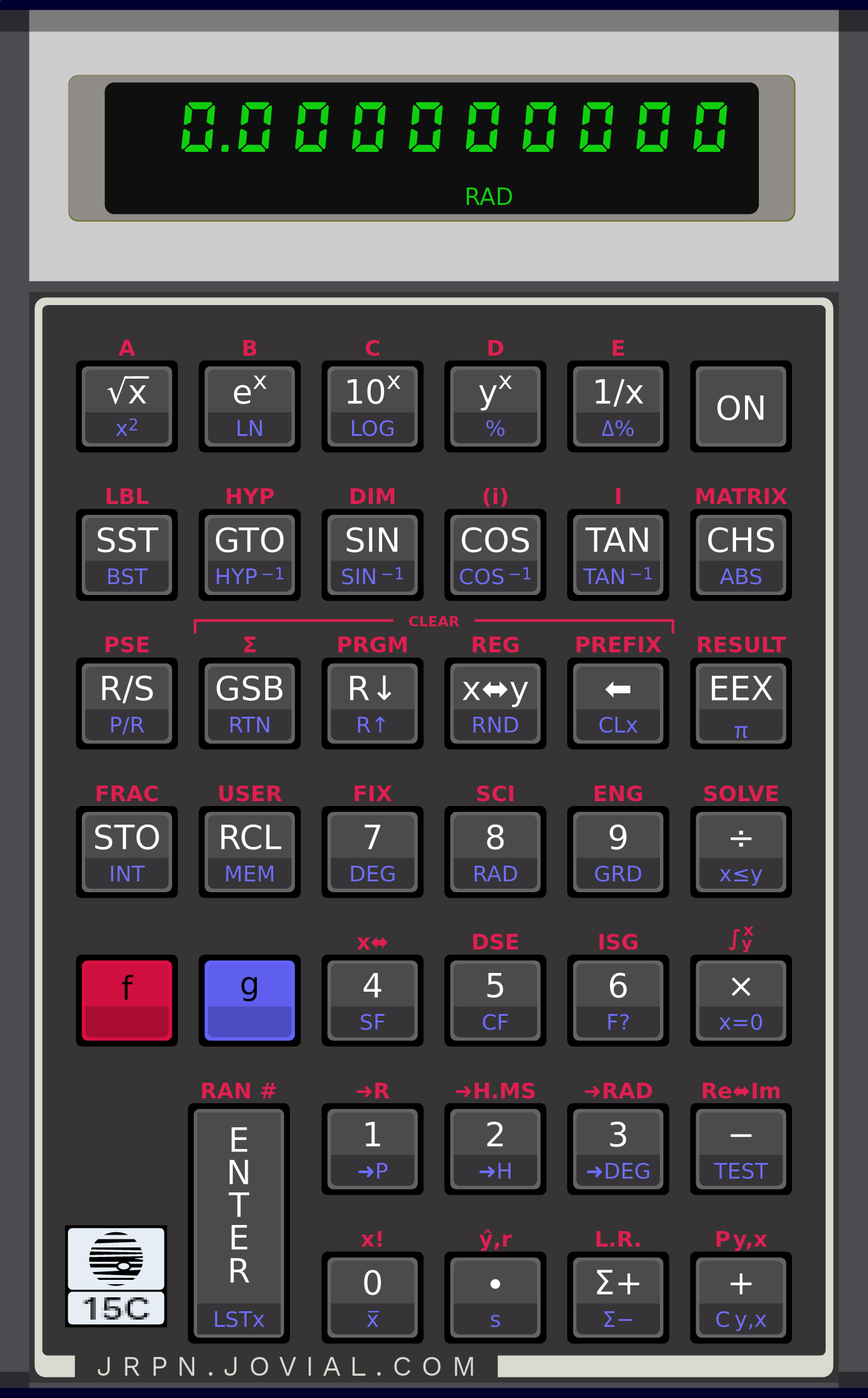Enter digit 7
This screenshot has width=868, height=1398.
pos(373,852)
